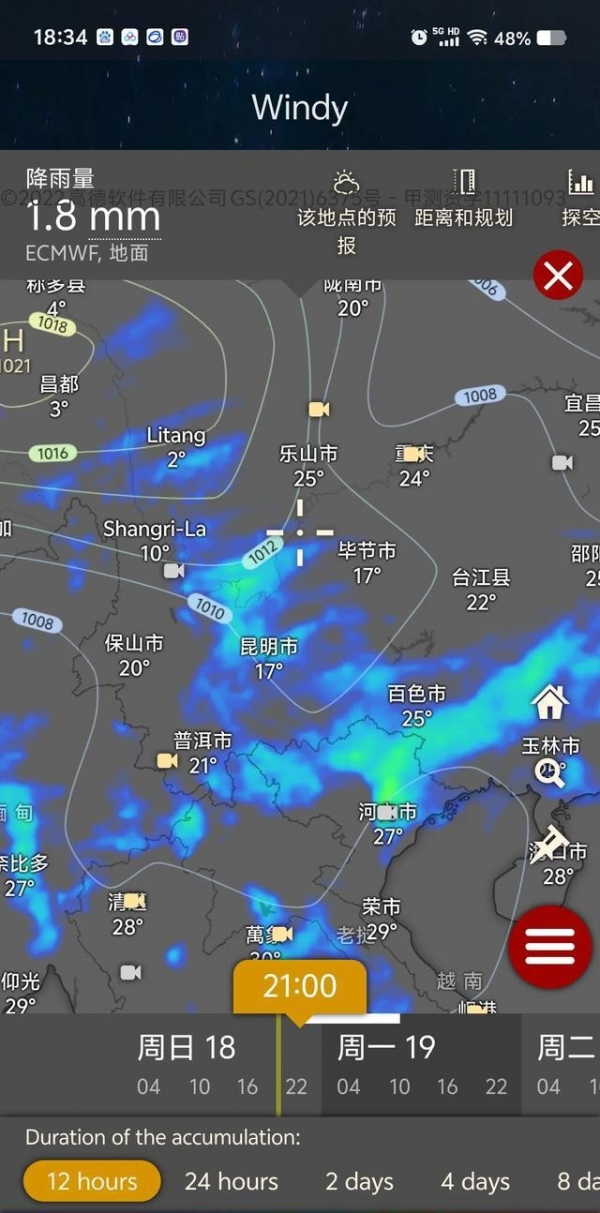Go to home location on map
The width and height of the screenshot is (600, 1213).
(550, 702)
